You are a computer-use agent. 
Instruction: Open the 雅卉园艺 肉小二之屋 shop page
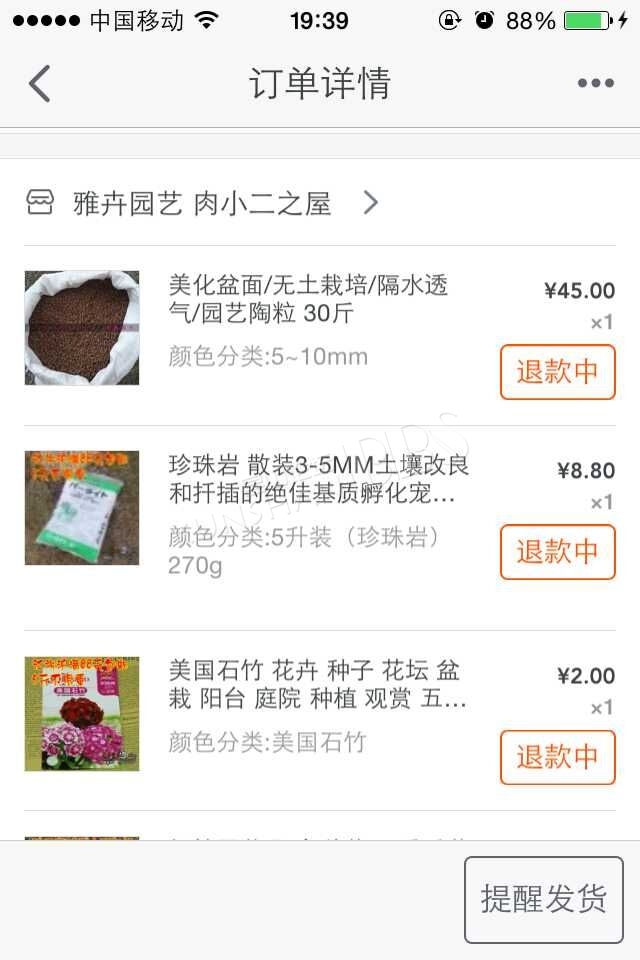point(202,204)
